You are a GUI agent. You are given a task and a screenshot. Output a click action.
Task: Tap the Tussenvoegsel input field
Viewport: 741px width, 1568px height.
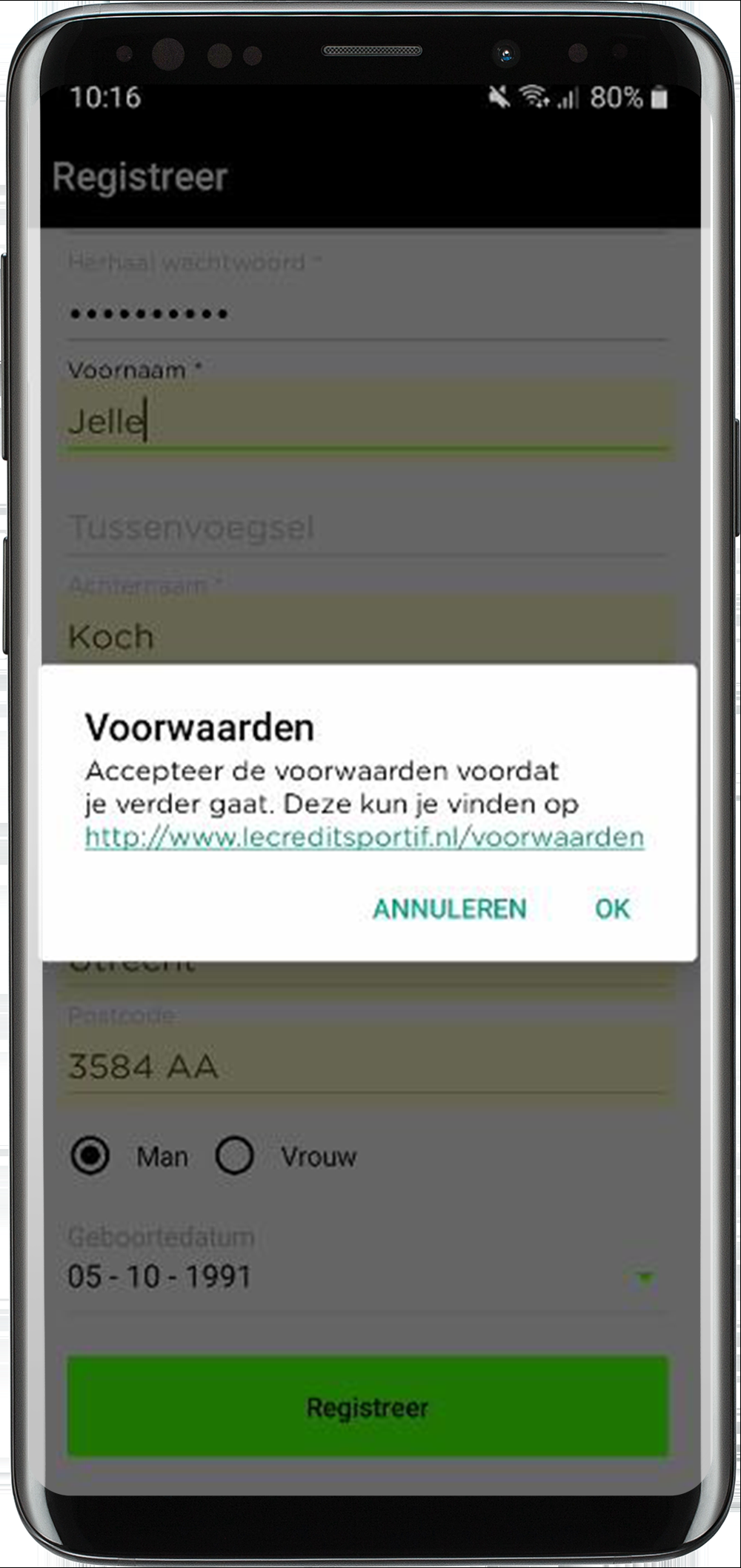click(x=368, y=528)
